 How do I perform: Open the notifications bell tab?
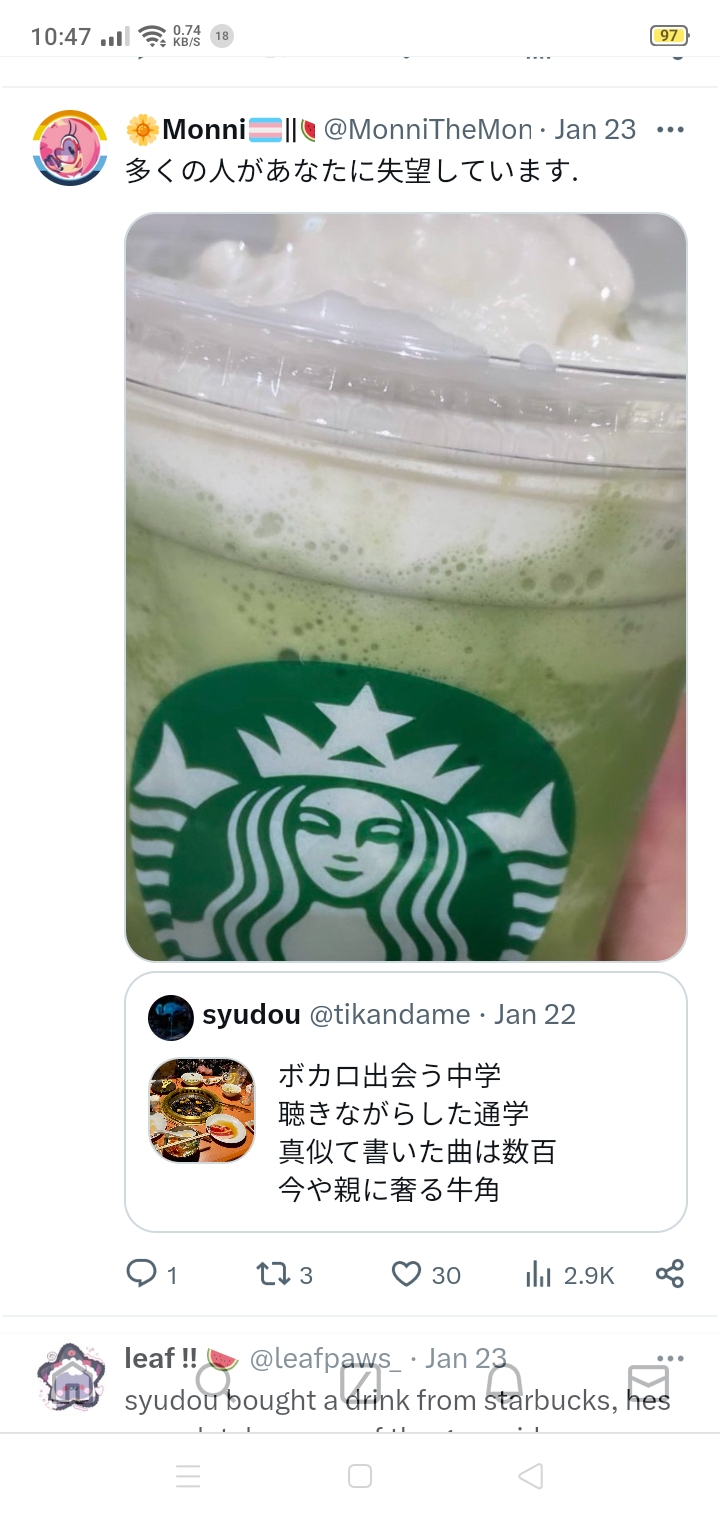[x=505, y=1382]
